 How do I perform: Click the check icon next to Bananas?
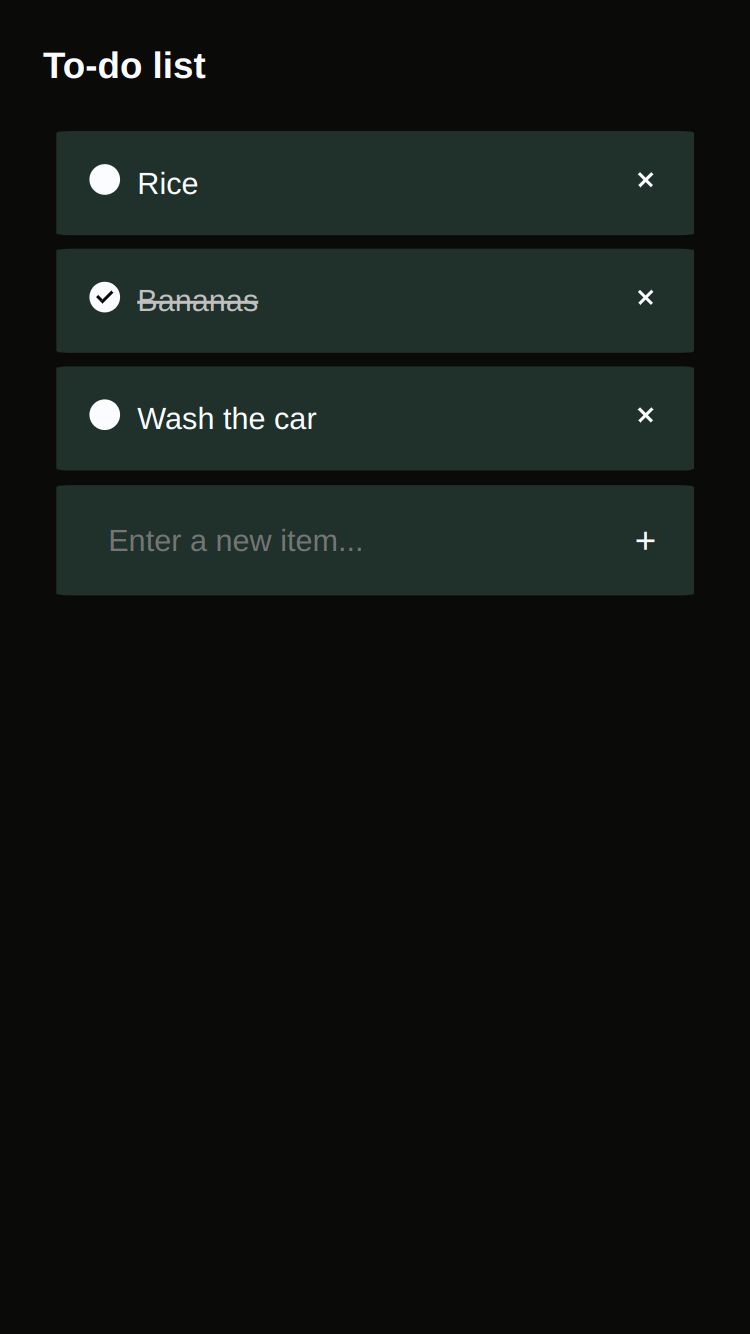click(105, 297)
